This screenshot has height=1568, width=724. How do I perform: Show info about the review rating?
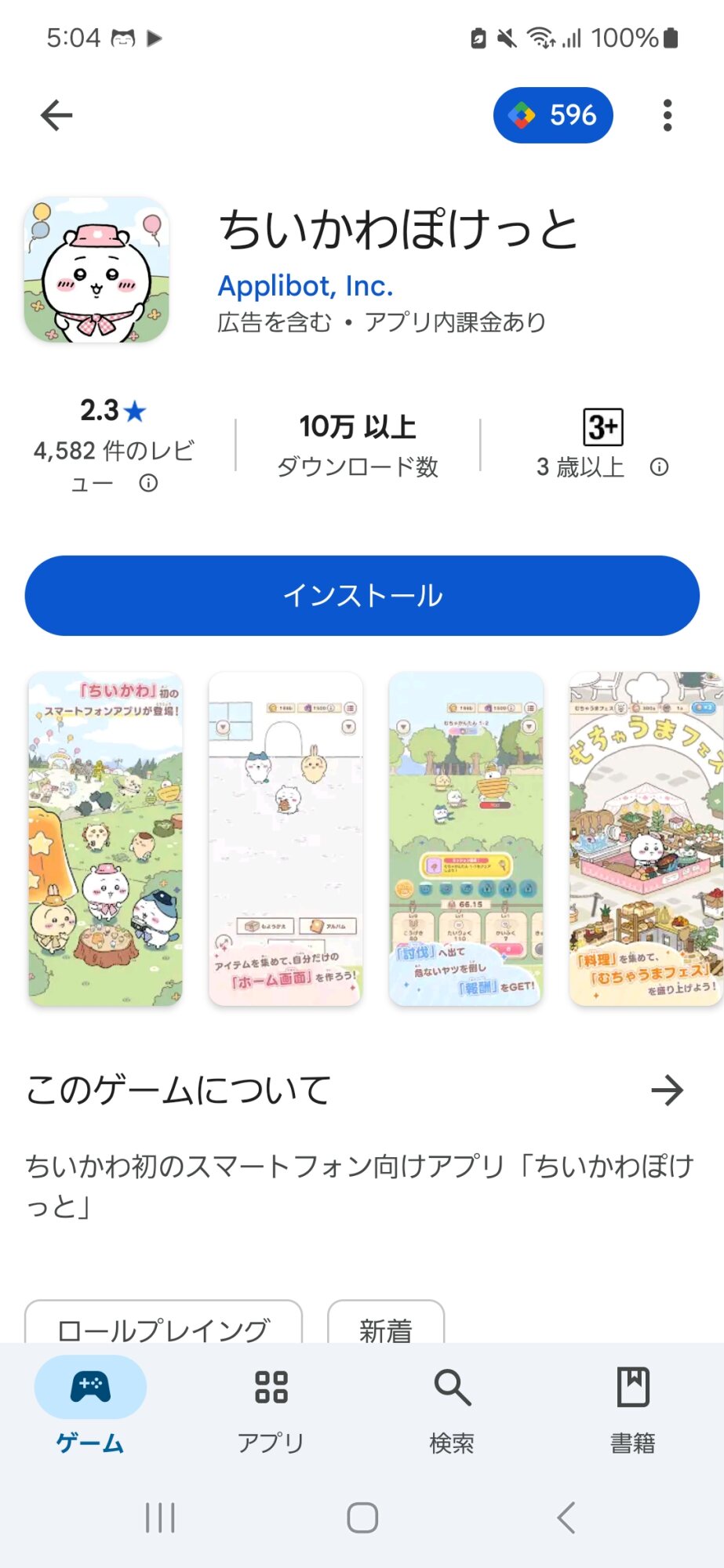tap(148, 483)
